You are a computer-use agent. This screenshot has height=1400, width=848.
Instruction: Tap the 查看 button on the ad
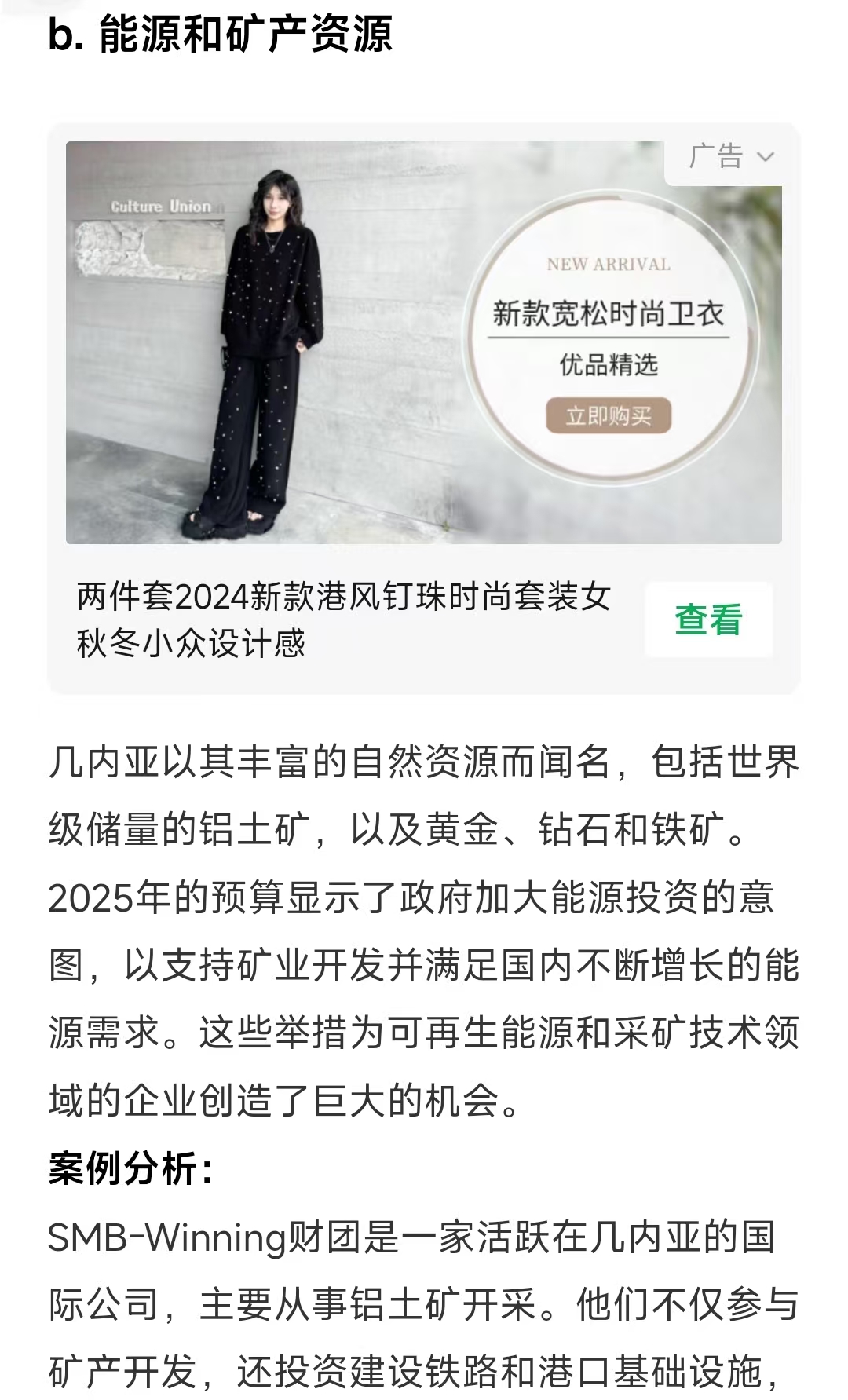(708, 620)
